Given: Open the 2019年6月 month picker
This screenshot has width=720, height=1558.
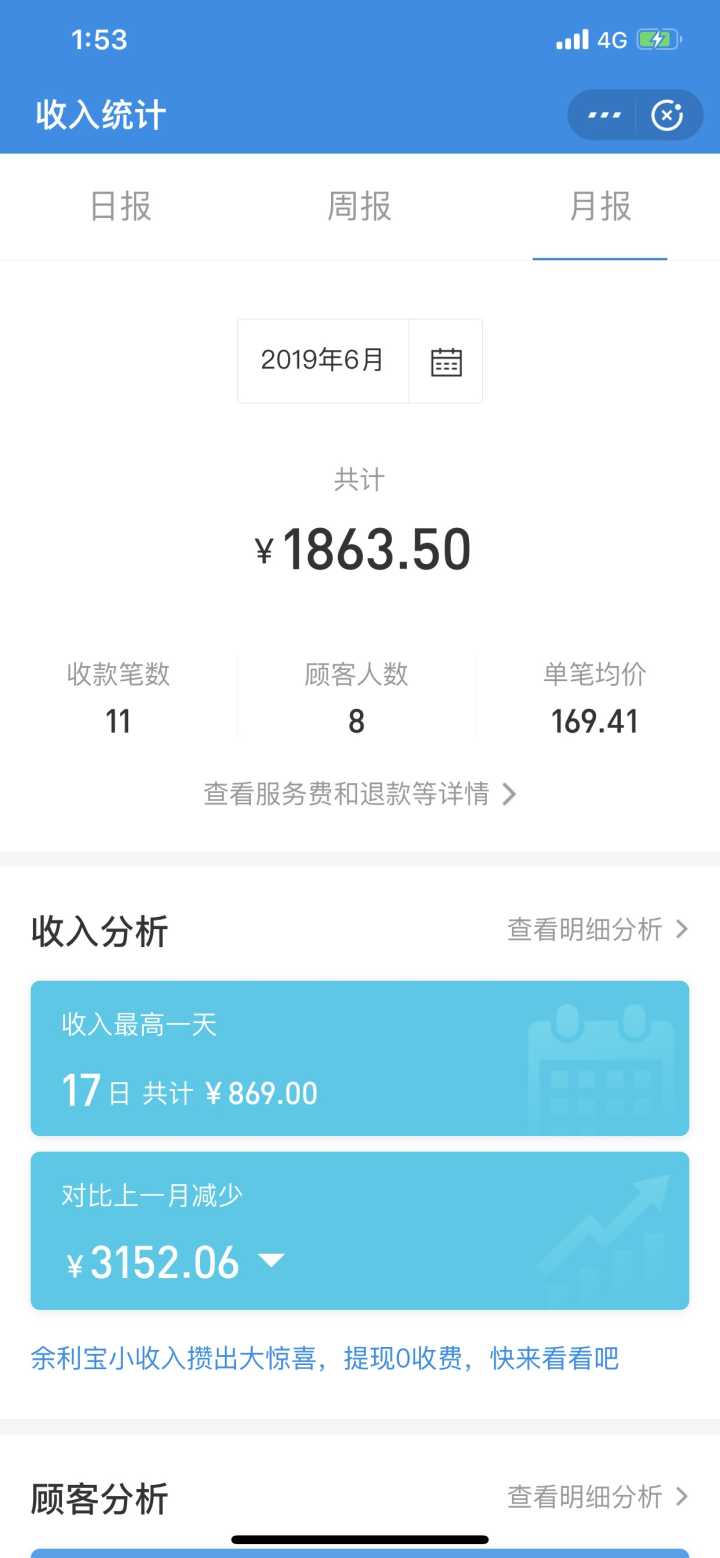Looking at the screenshot, I should pos(323,361).
